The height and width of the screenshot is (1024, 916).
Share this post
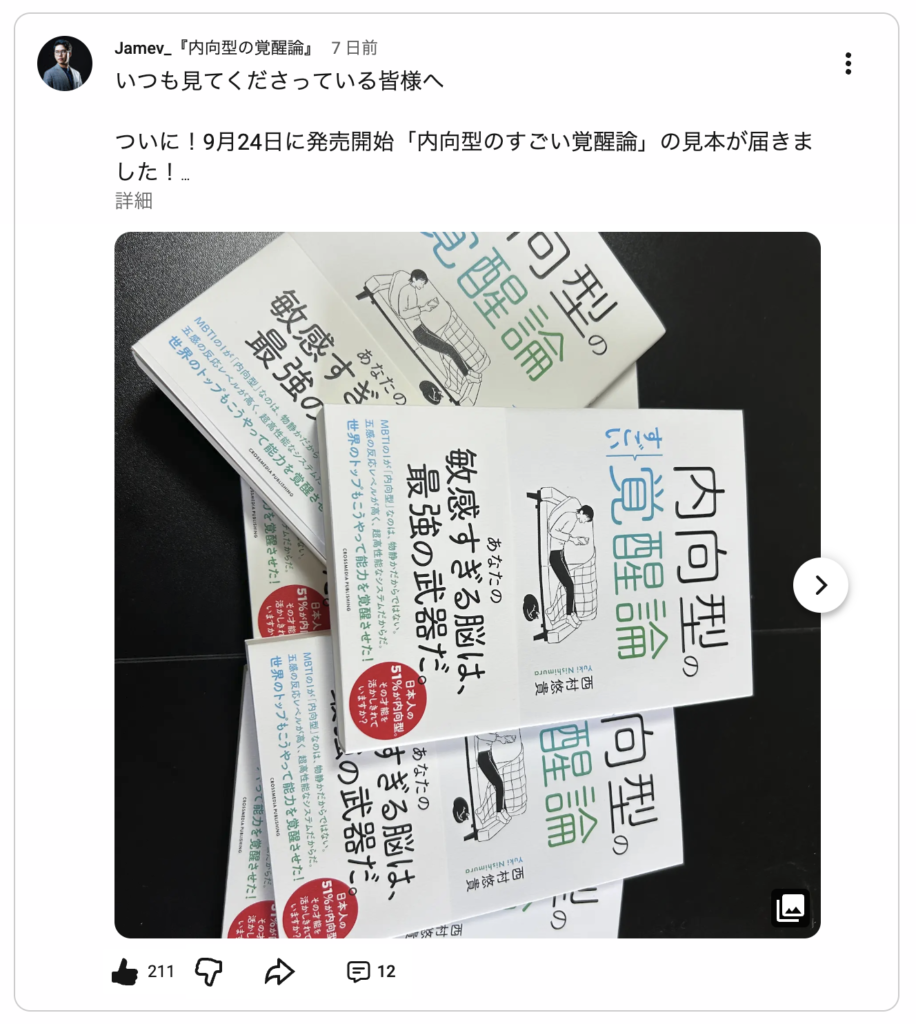[279, 972]
